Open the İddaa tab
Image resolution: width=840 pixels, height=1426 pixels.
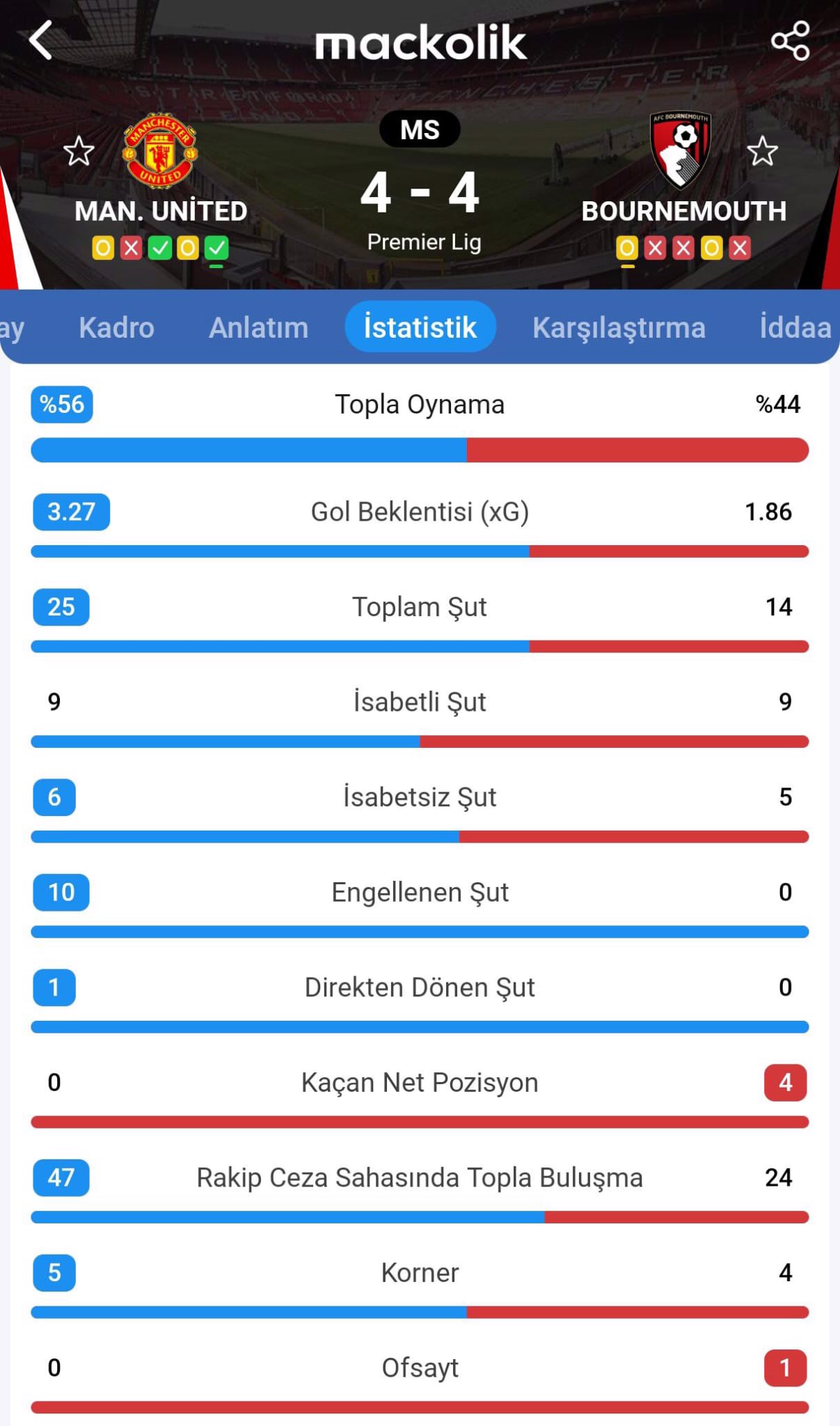(x=795, y=327)
